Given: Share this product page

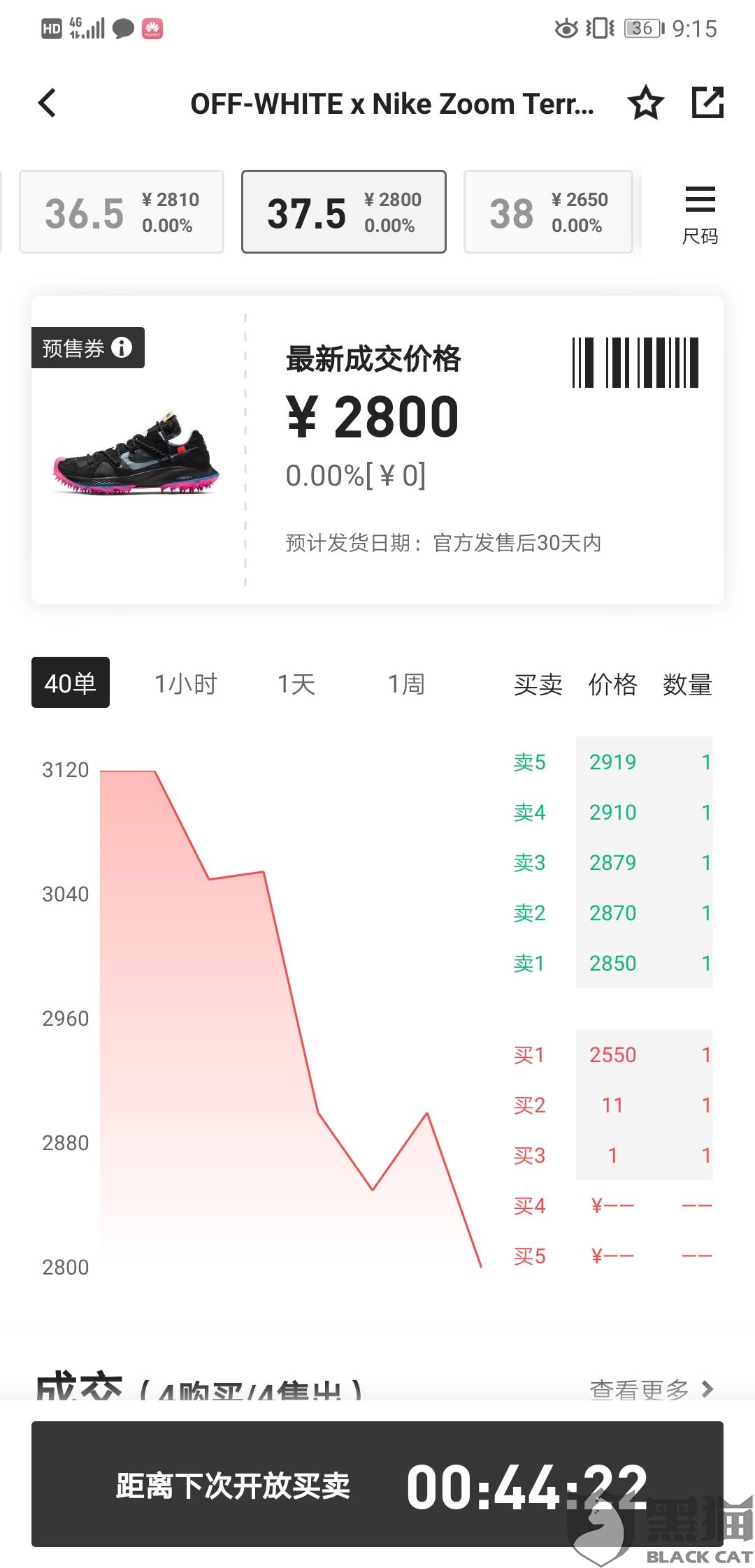Looking at the screenshot, I should coord(707,103).
